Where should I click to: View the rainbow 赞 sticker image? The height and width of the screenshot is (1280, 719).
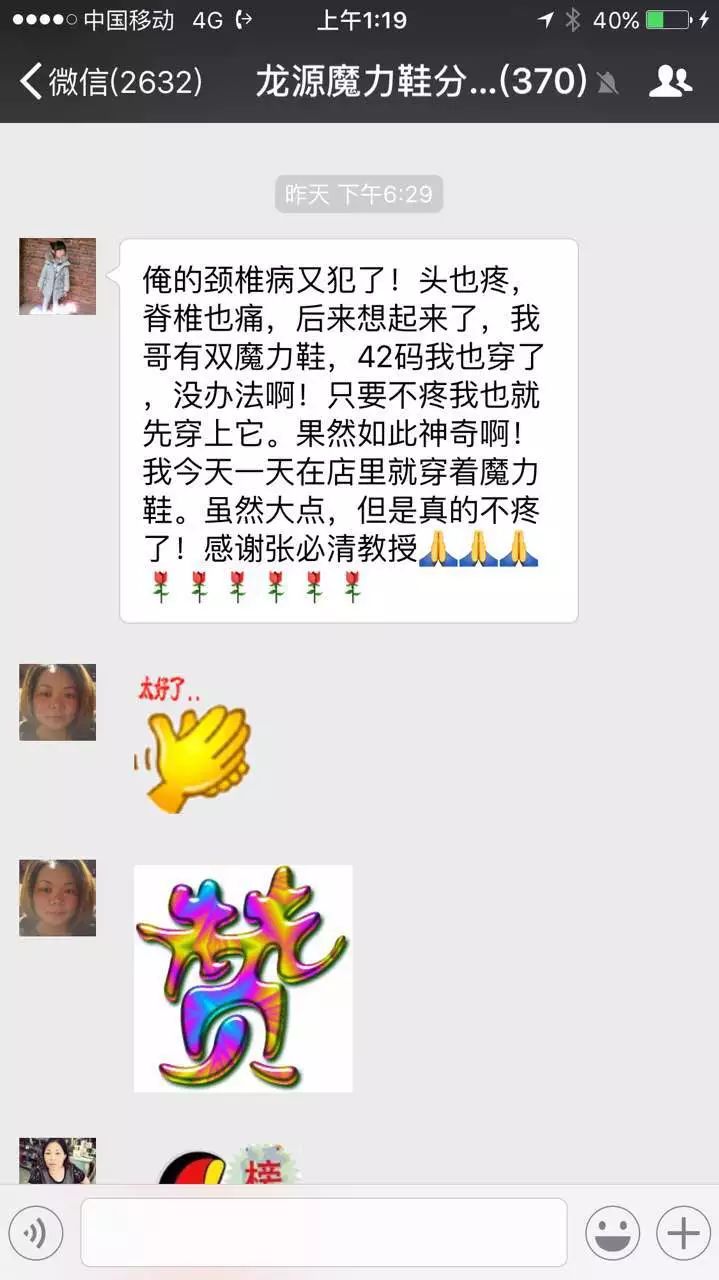coord(243,978)
